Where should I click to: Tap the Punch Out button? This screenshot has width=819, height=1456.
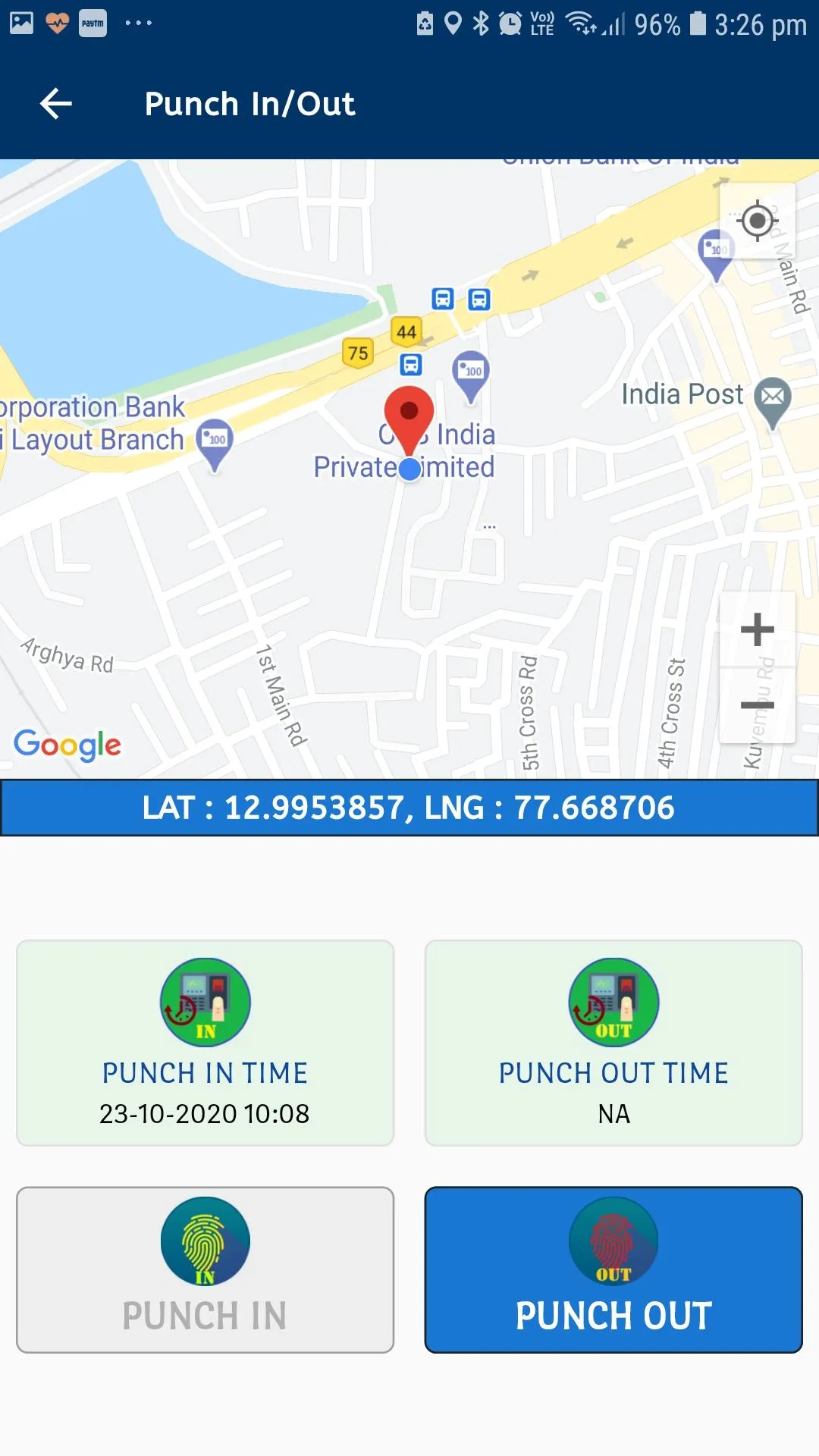613,1269
